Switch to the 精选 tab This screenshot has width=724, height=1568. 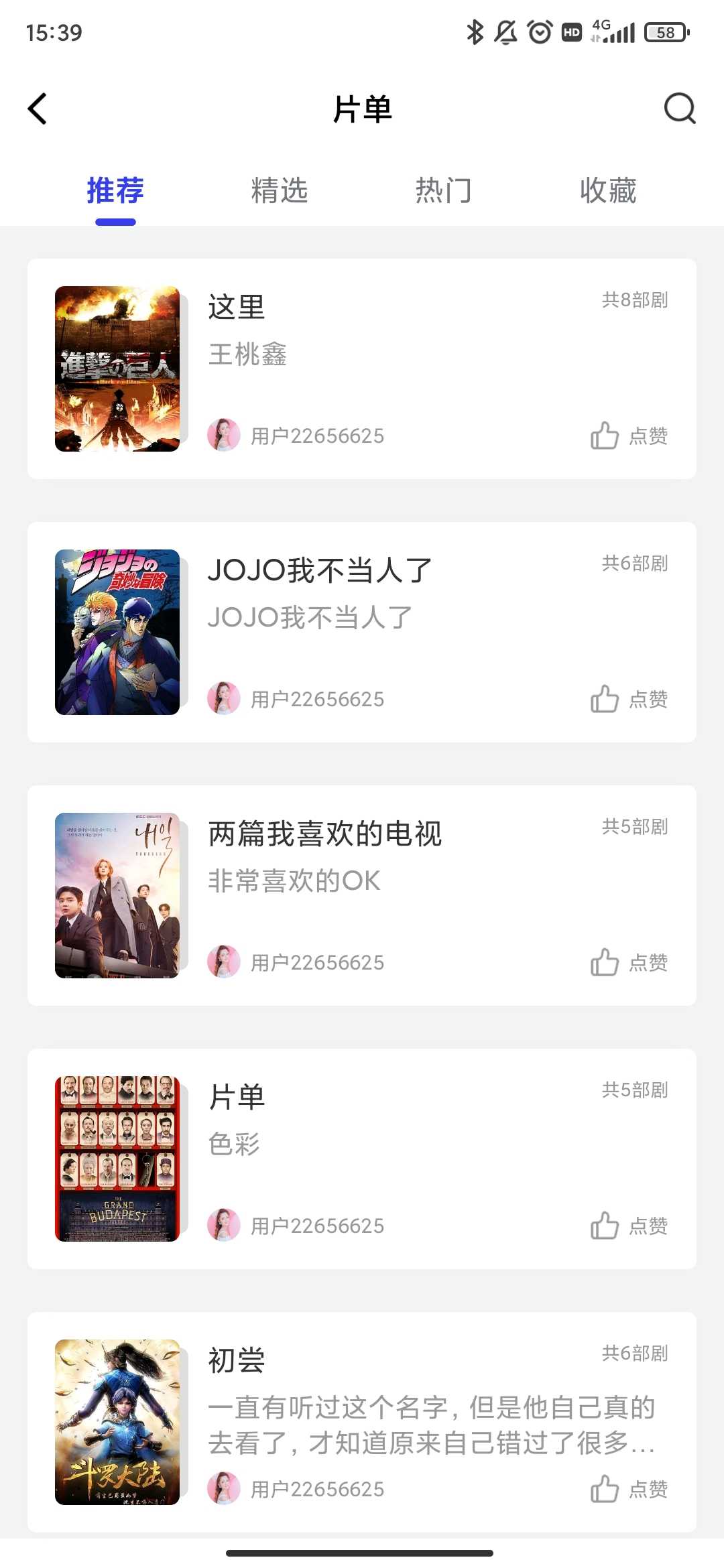click(x=279, y=191)
